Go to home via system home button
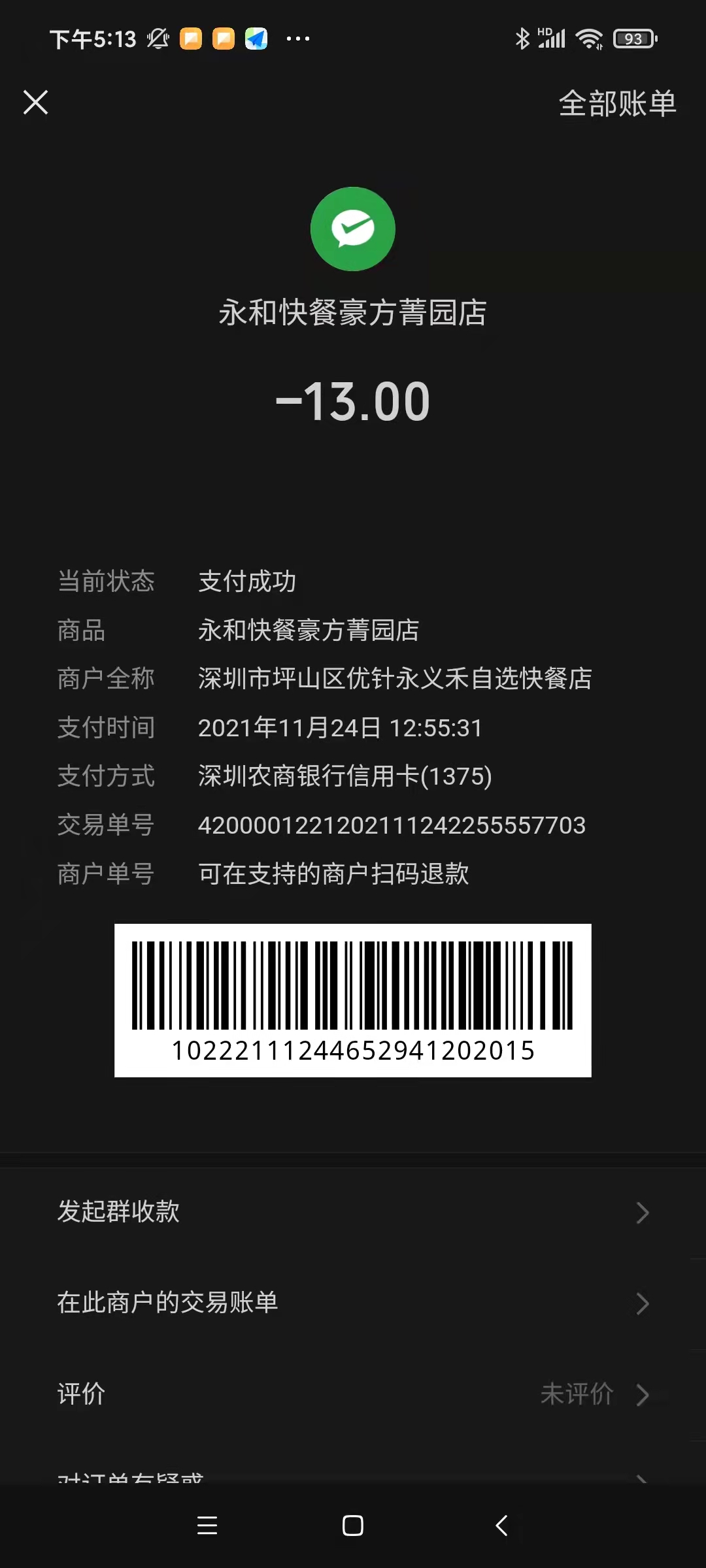Image resolution: width=706 pixels, height=1568 pixels. (x=353, y=1526)
